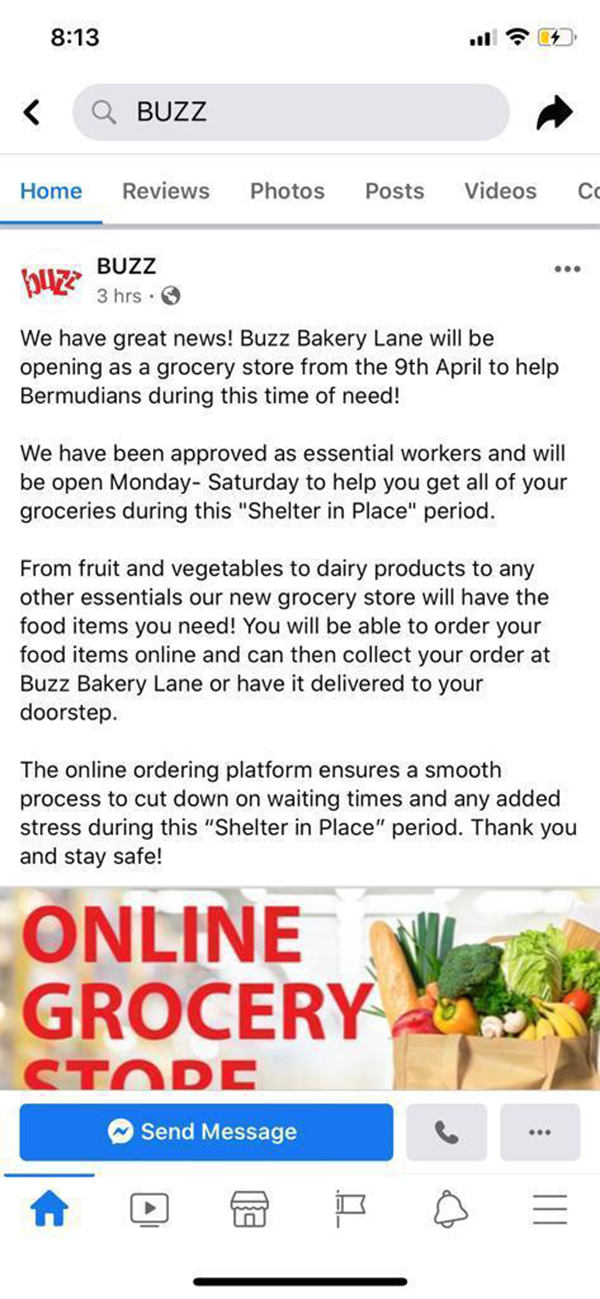Open the Pages flag tab
Image resolution: width=600 pixels, height=1299 pixels.
[350, 1211]
